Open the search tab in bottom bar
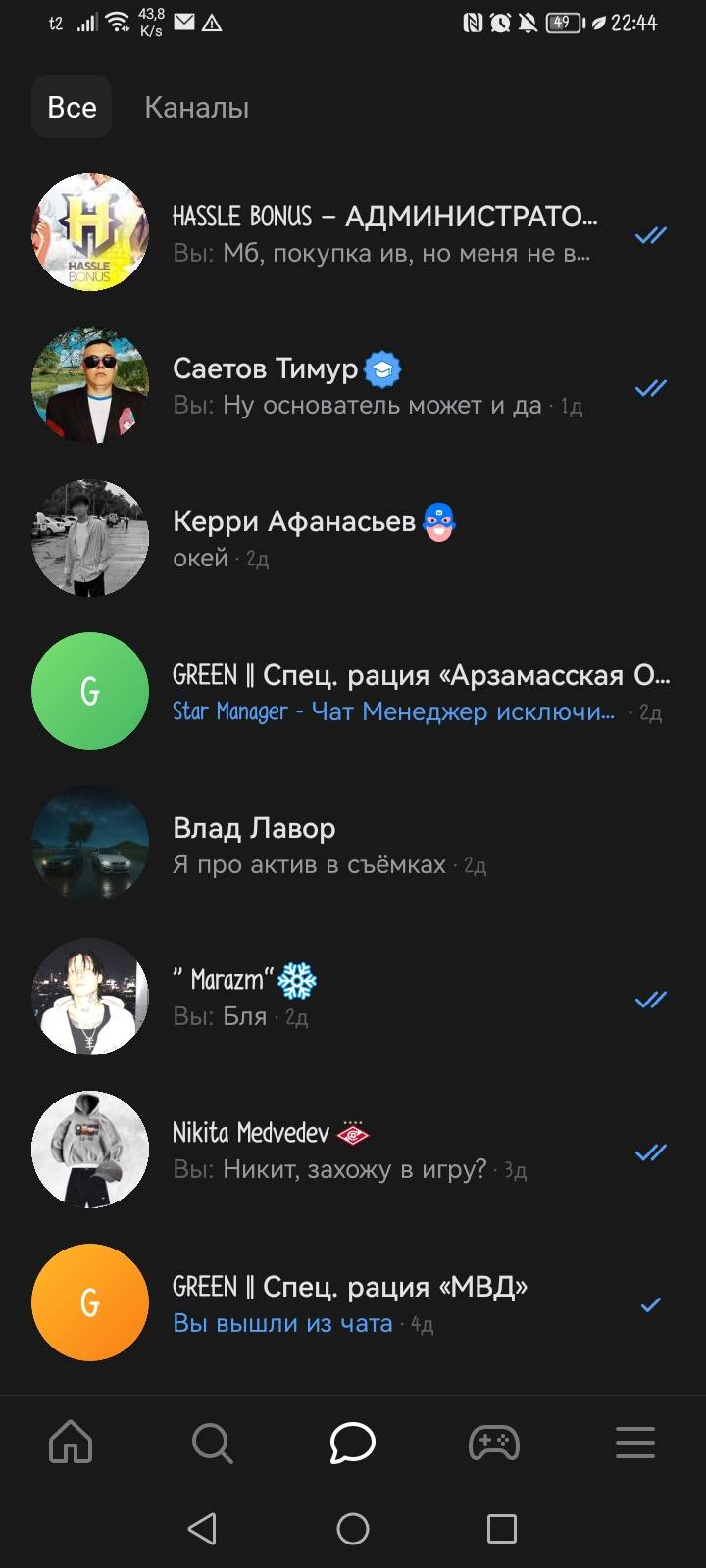The width and height of the screenshot is (706, 1568). pos(212,1443)
